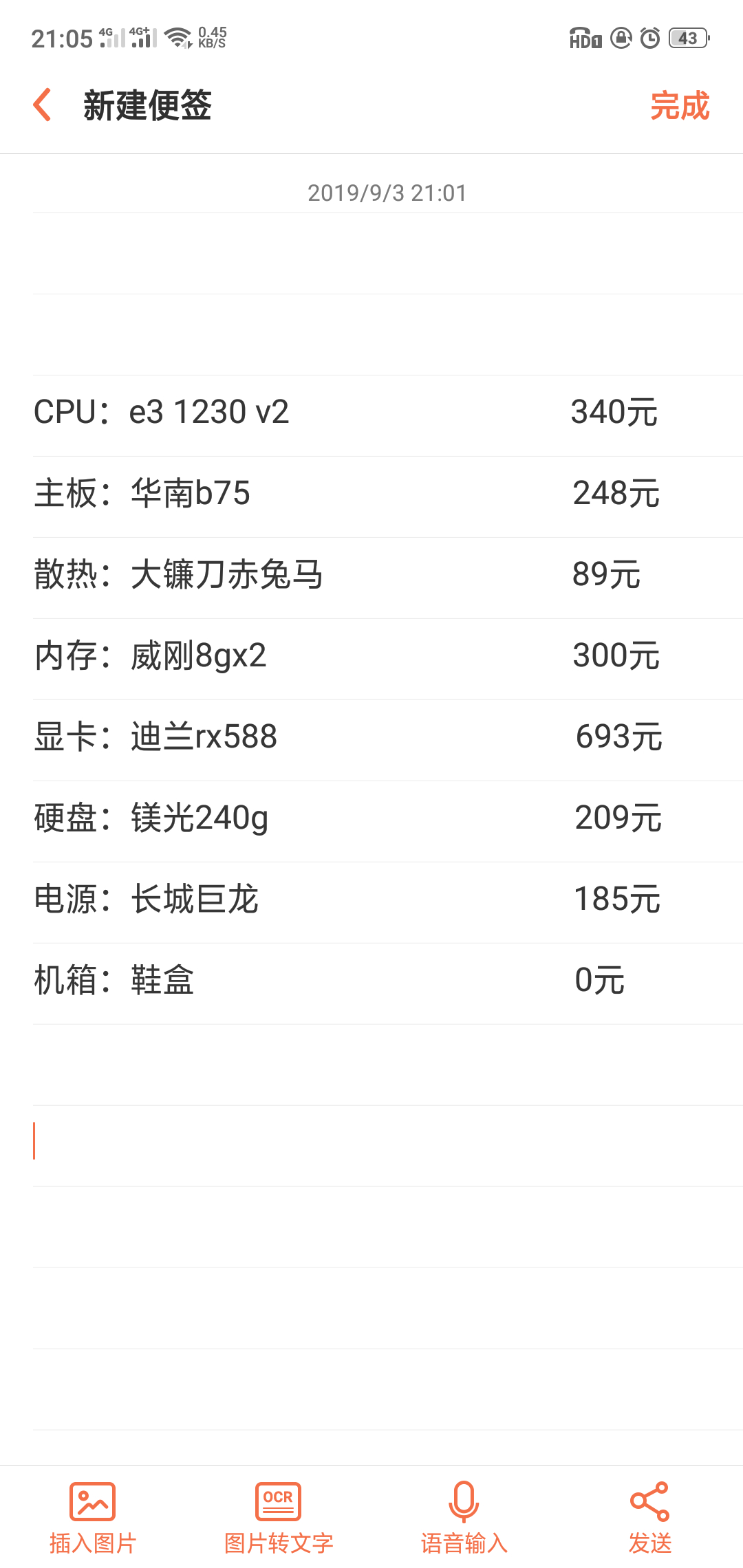743x1568 pixels.
Task: Insert a picture with 插入图片
Action: [93, 1518]
